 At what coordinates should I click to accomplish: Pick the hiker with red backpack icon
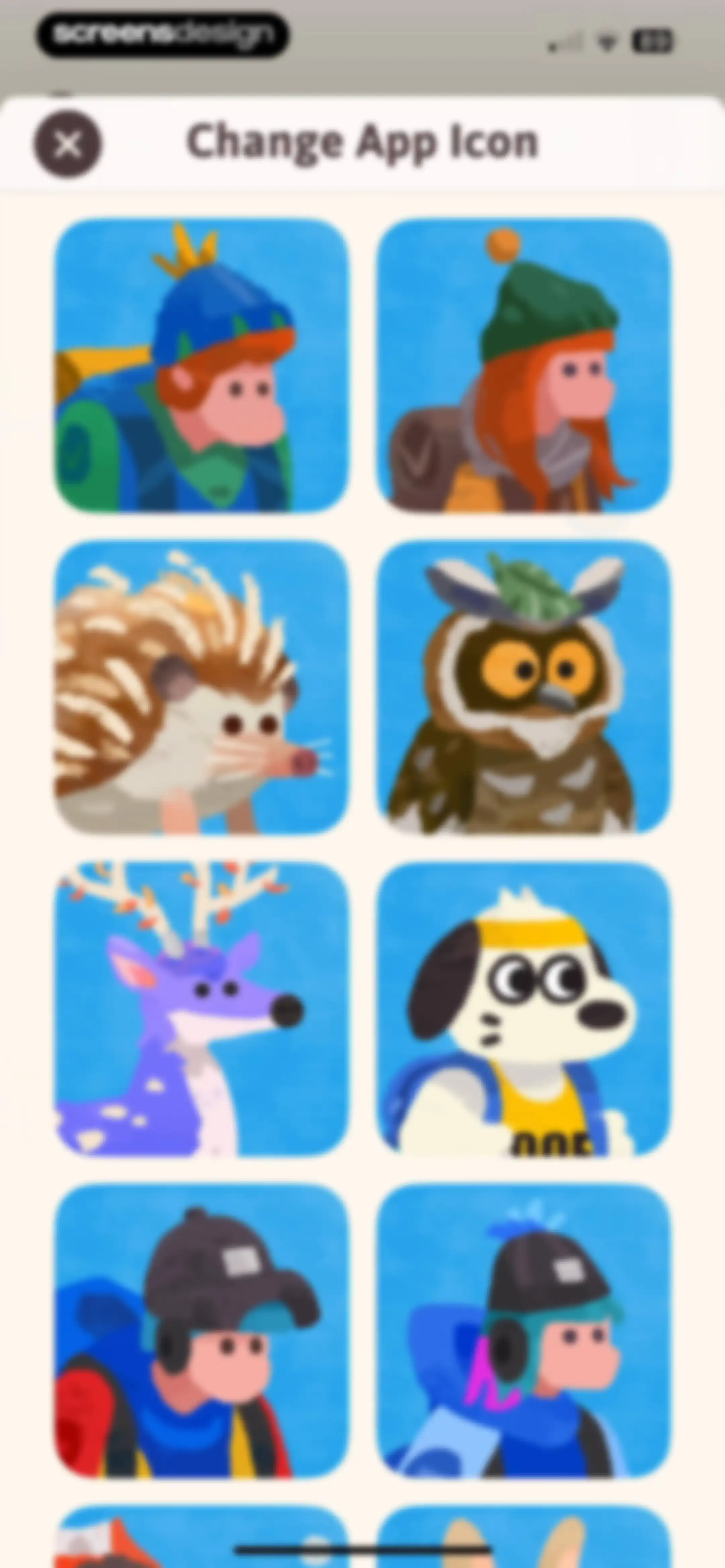coord(201,1331)
